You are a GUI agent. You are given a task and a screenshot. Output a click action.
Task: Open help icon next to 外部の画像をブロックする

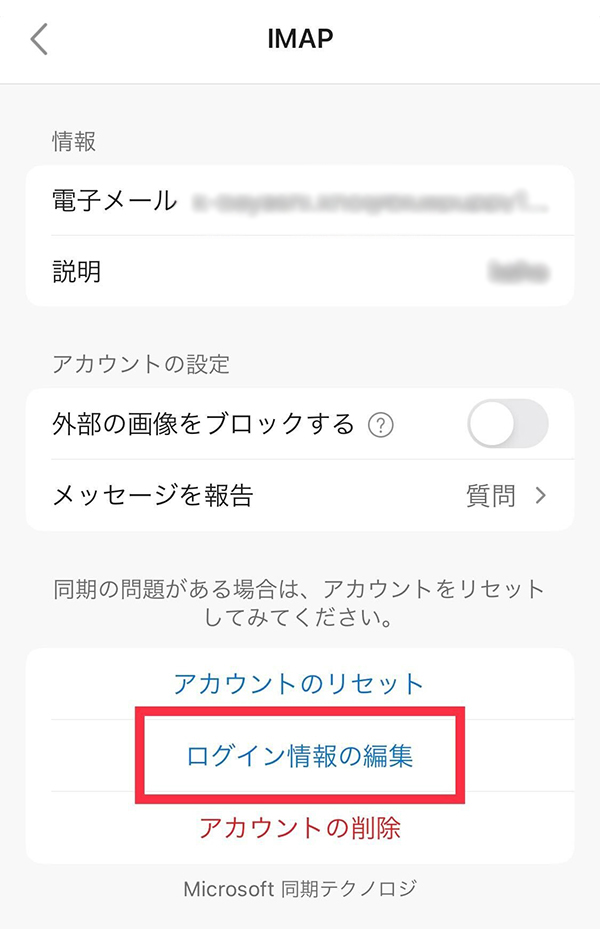(380, 425)
